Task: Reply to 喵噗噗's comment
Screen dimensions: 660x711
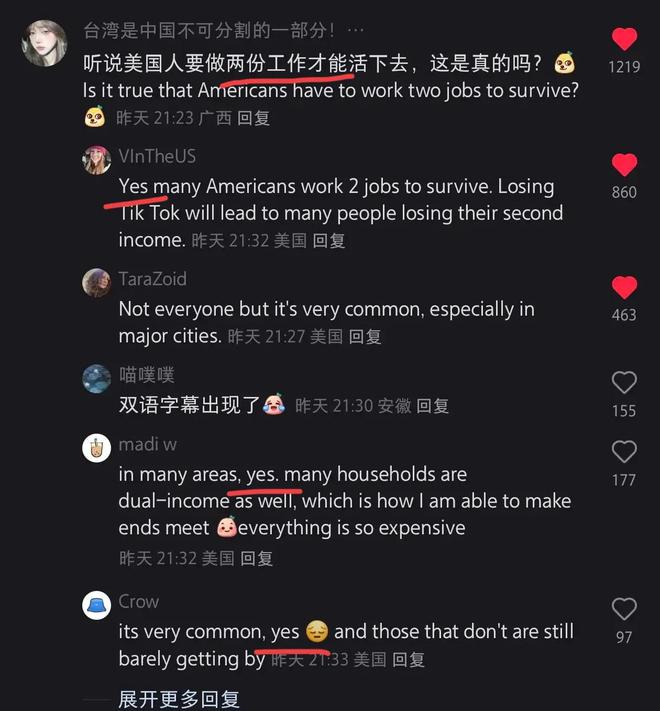Action: [432, 405]
